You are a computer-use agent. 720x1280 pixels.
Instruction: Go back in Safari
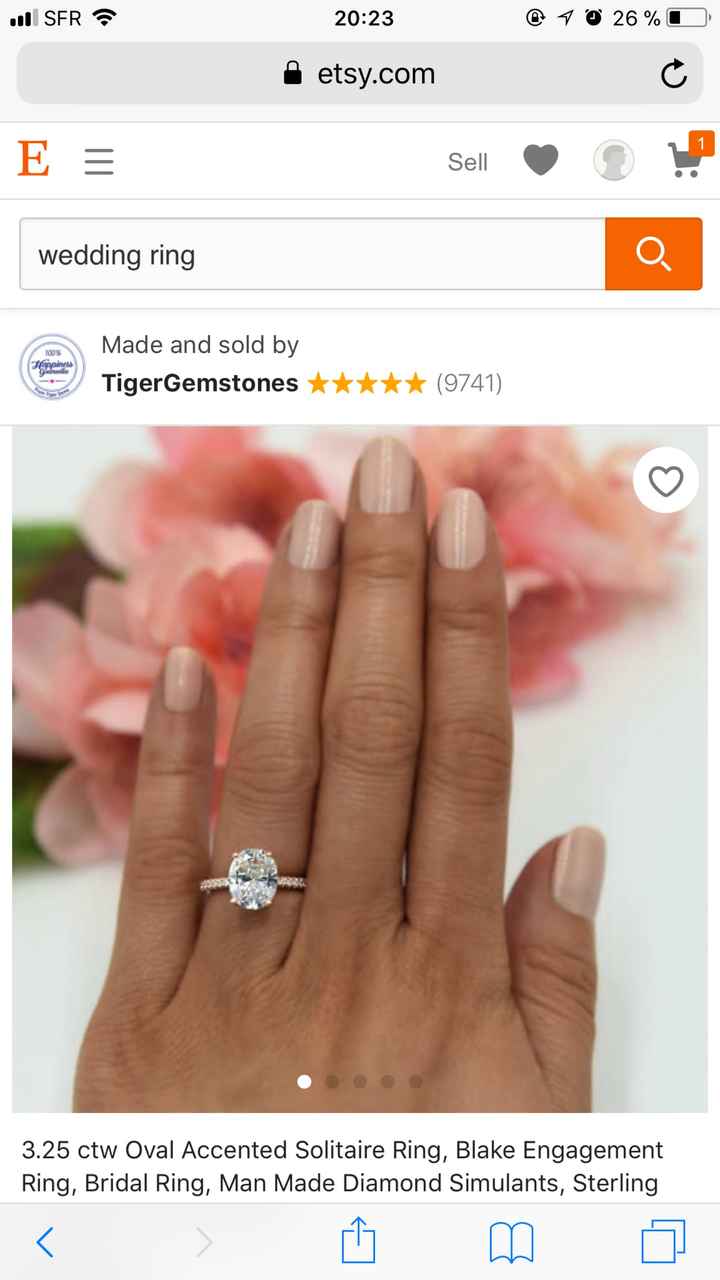pyautogui.click(x=45, y=1242)
